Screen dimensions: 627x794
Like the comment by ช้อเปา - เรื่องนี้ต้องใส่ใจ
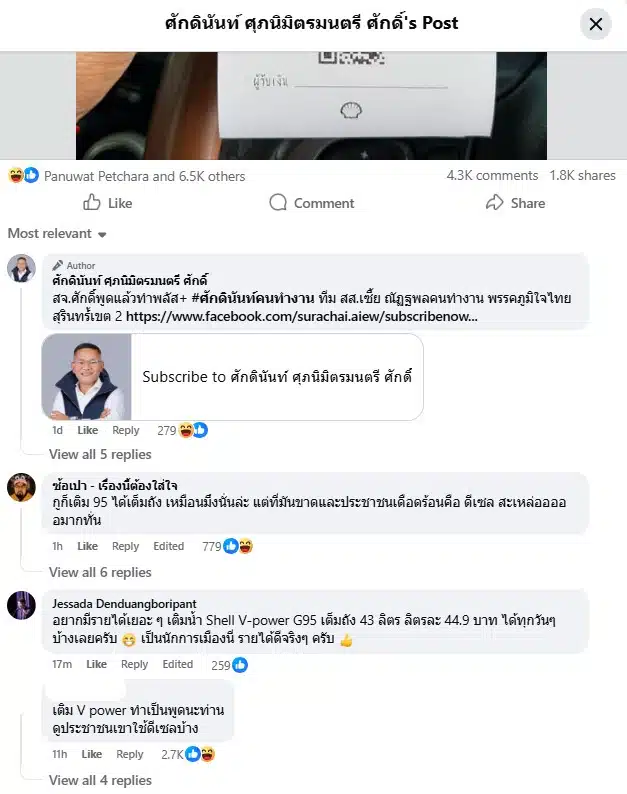(88, 546)
